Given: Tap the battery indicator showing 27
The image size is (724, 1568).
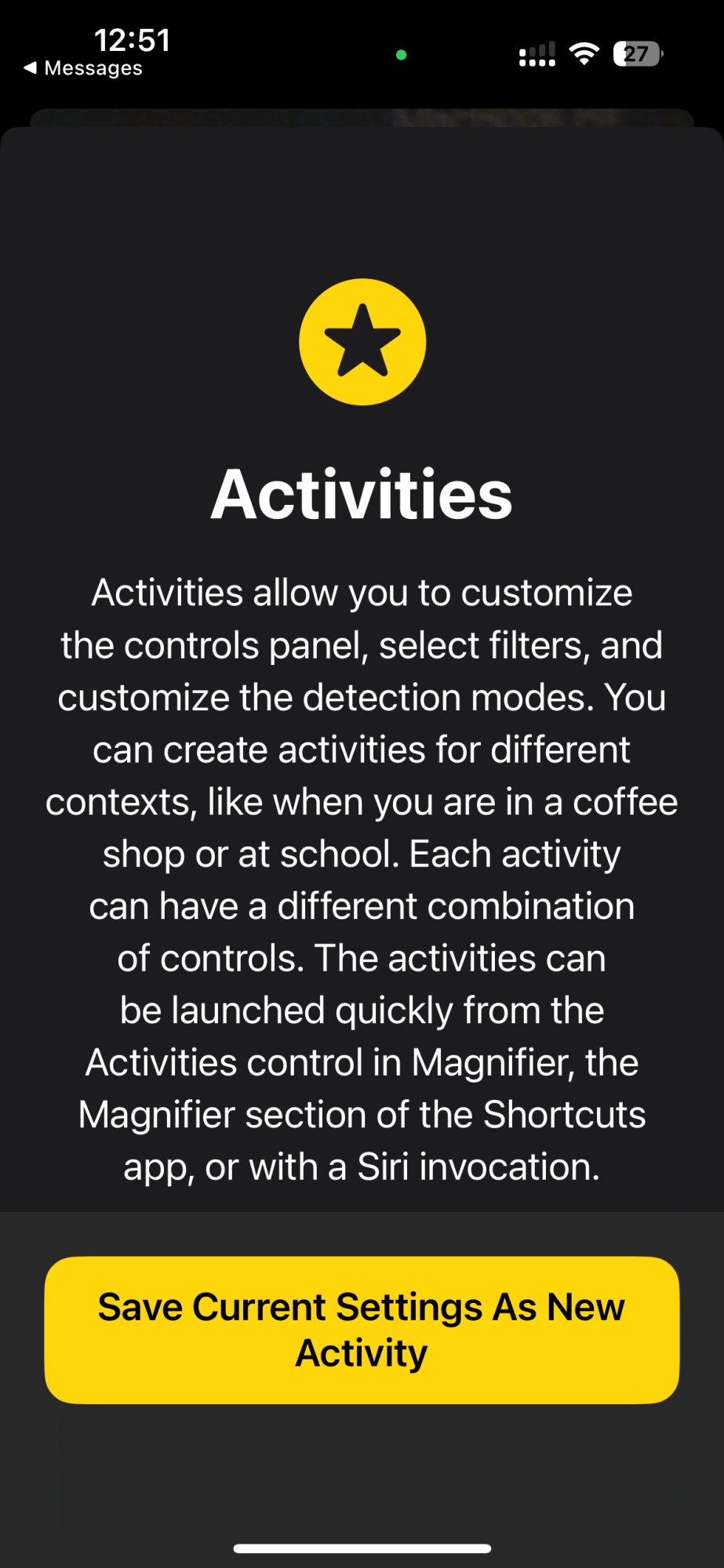Looking at the screenshot, I should (x=637, y=53).
